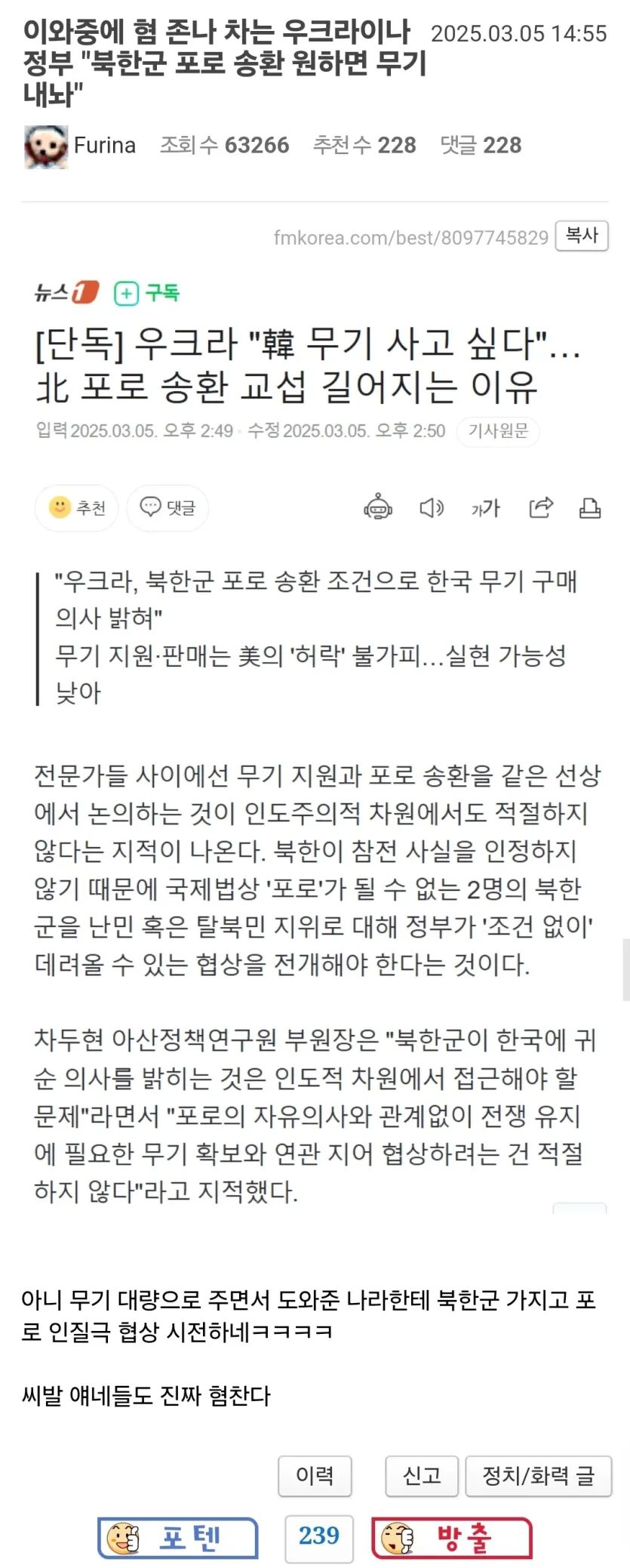View the post's 이력 history
630x1568 pixels.
315,1475
